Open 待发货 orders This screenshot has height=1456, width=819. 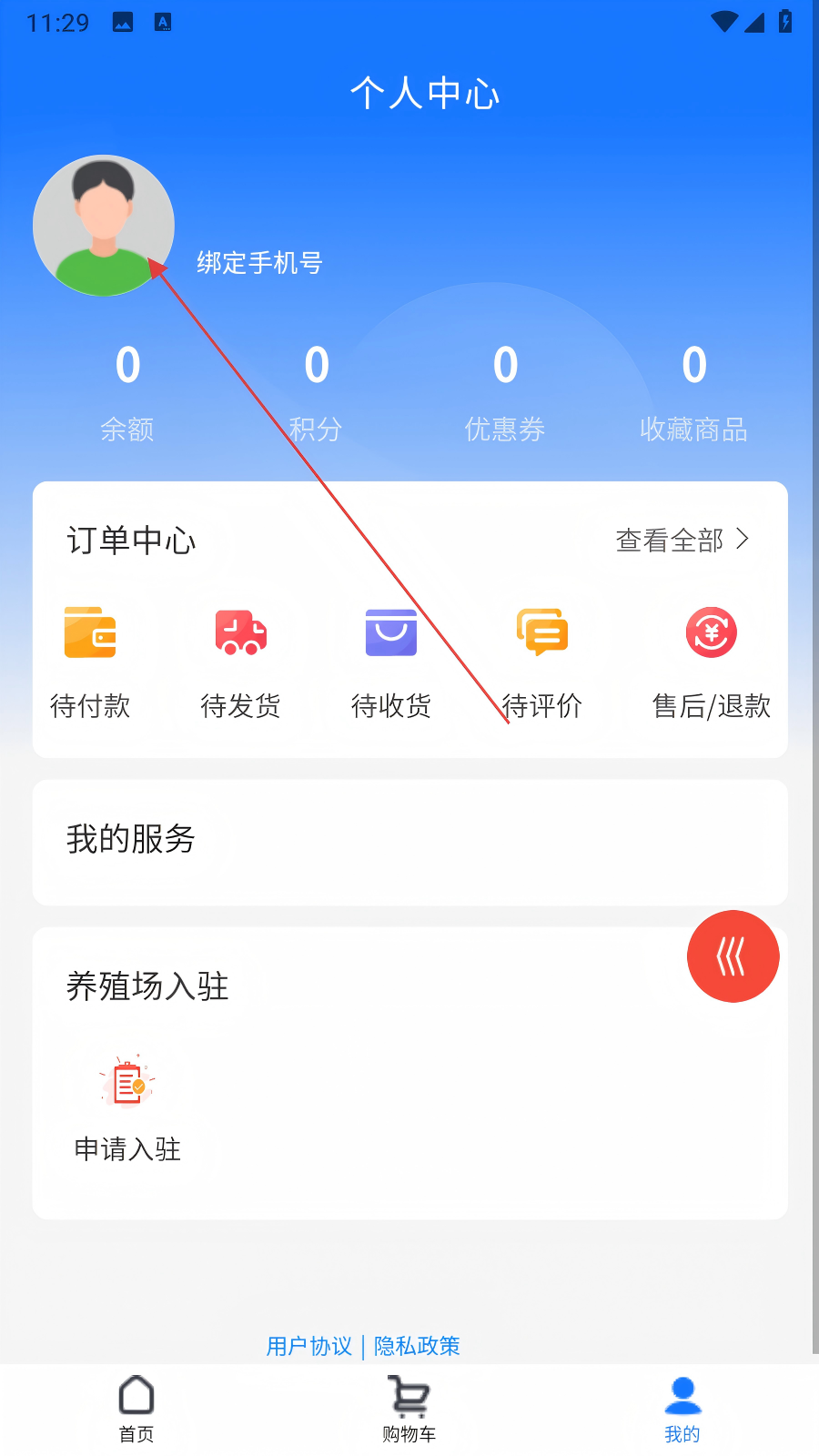point(240,657)
